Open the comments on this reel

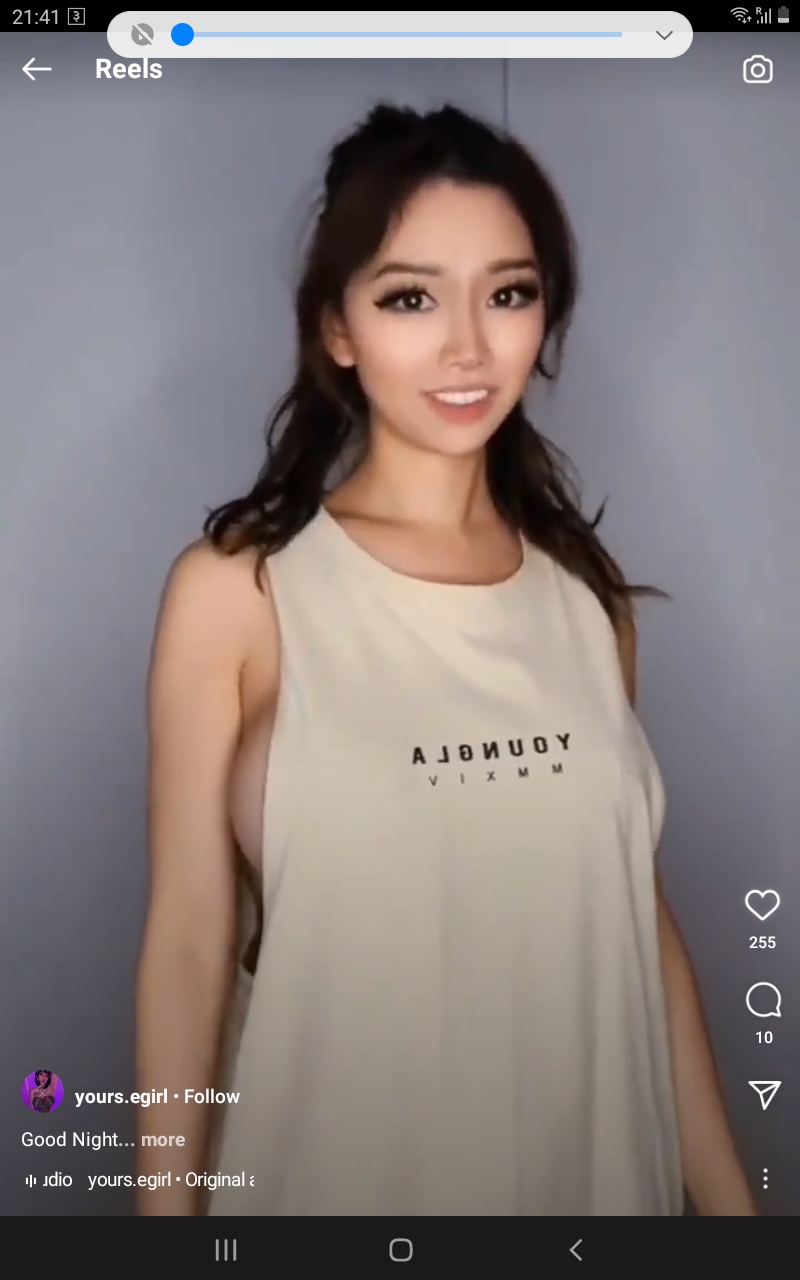(x=763, y=999)
